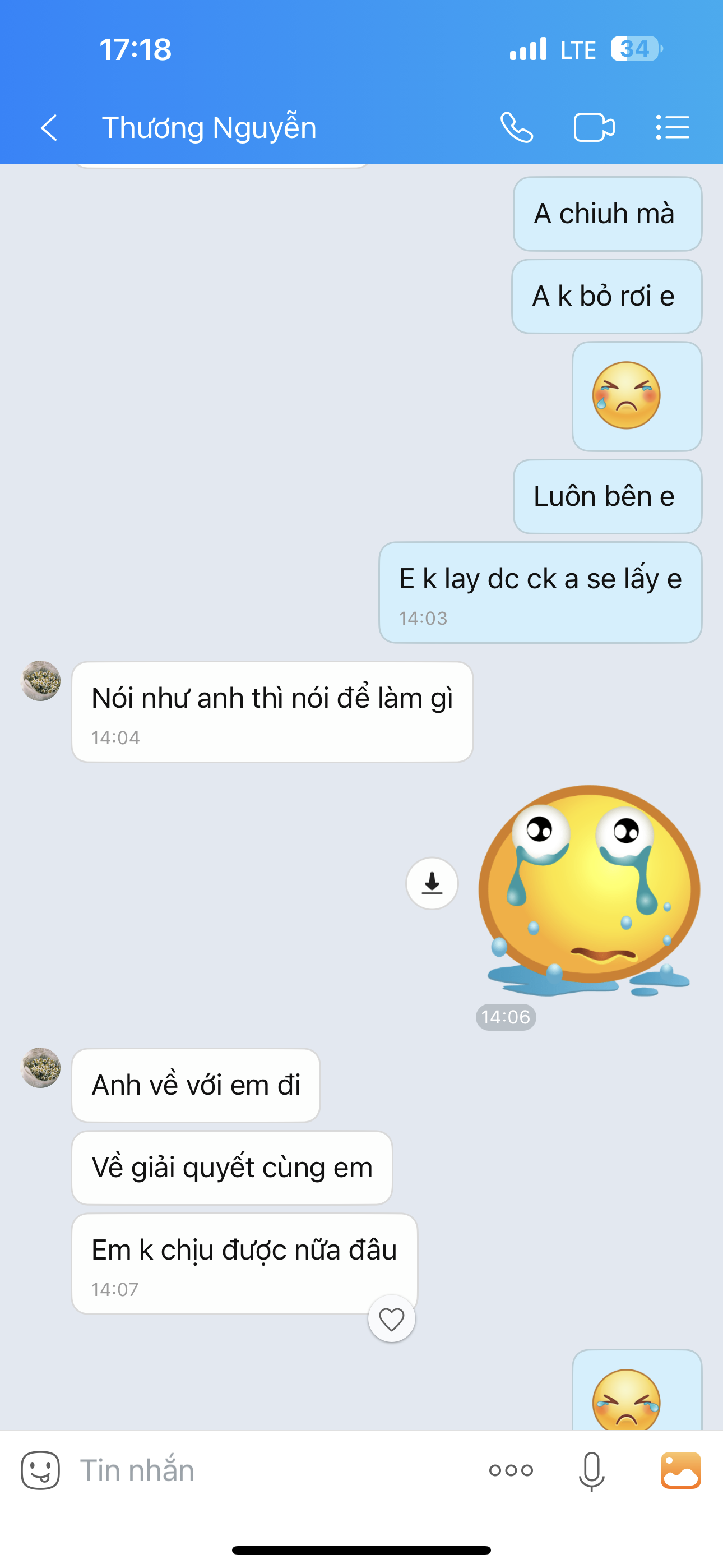Open the photo gallery picker
This screenshot has height=1568, width=723.
pos(680,1470)
